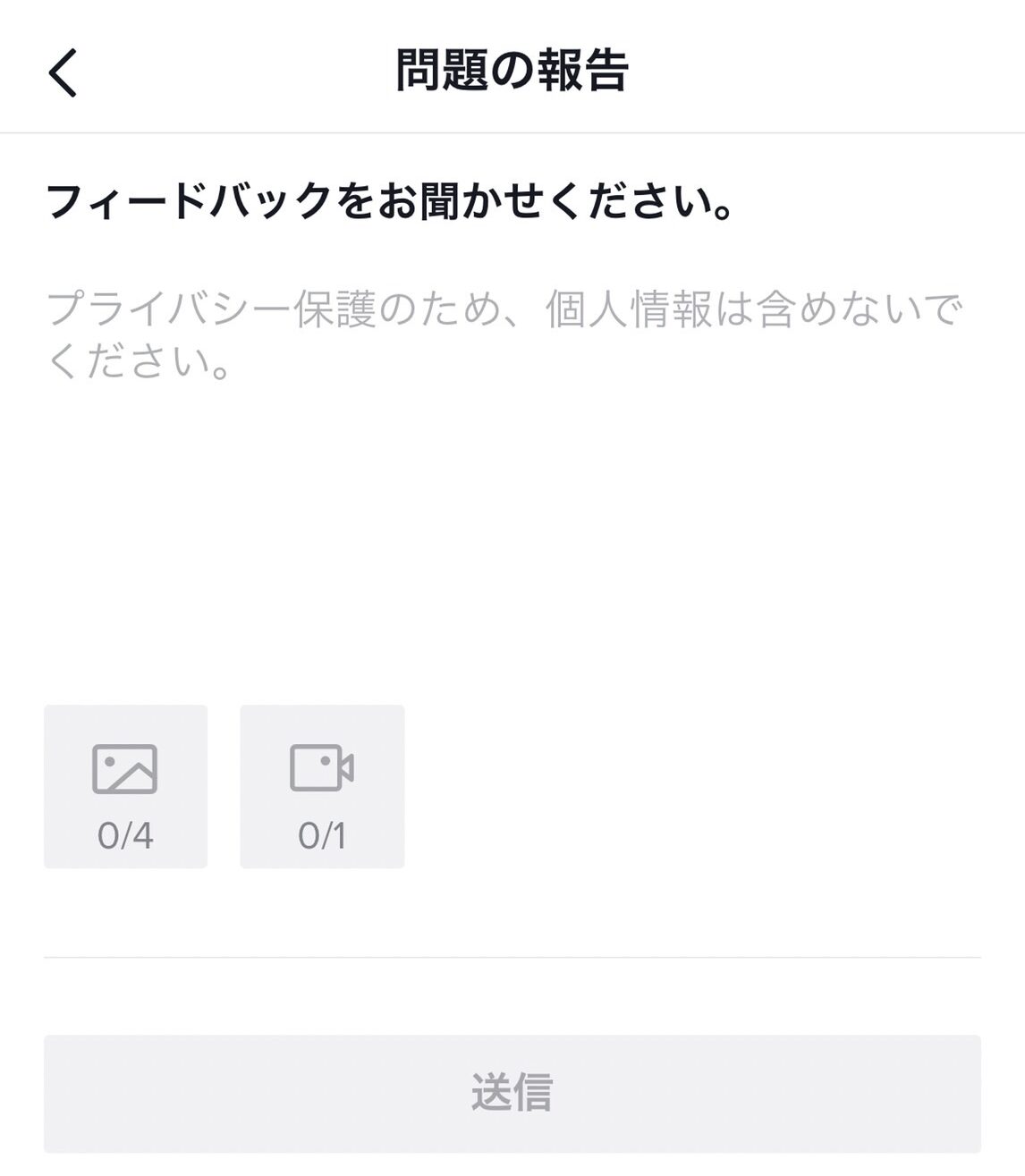
Task: Open the image picker to attach a screenshot
Action: click(125, 787)
